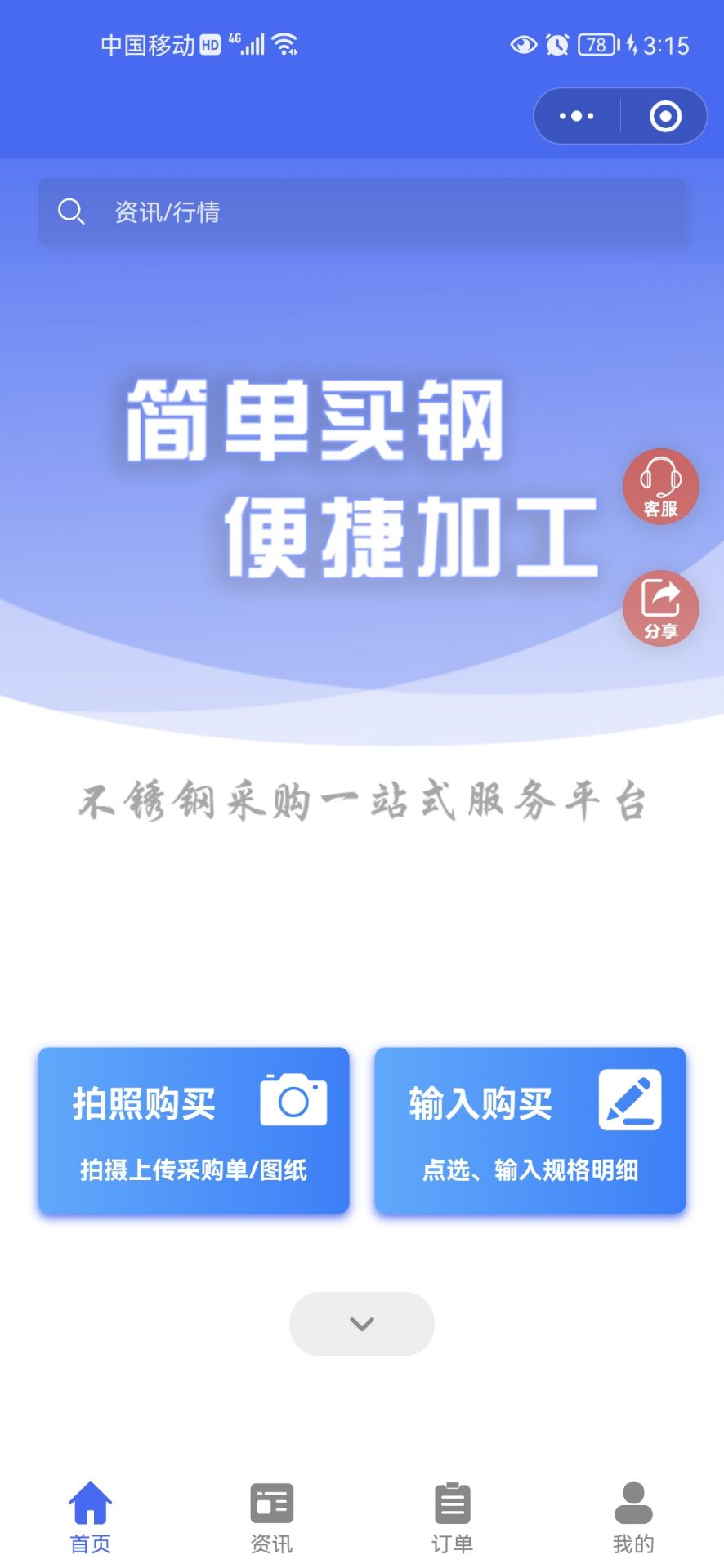Contact 客服 customer service
The width and height of the screenshot is (724, 1568).
click(660, 487)
